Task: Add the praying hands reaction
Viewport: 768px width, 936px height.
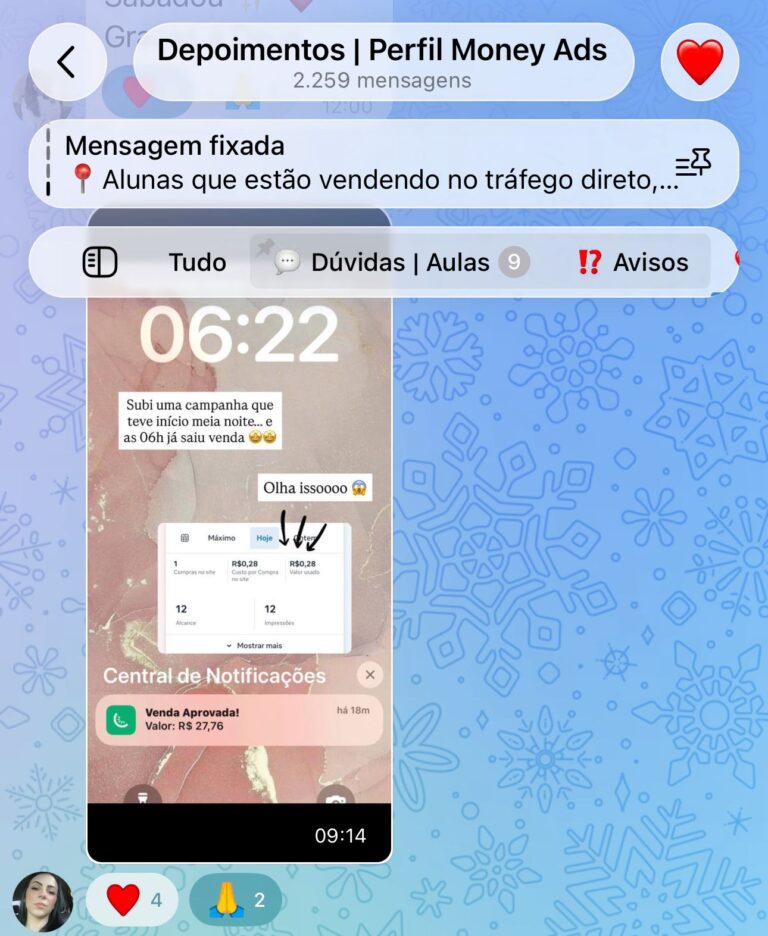Action: pyautogui.click(x=236, y=900)
